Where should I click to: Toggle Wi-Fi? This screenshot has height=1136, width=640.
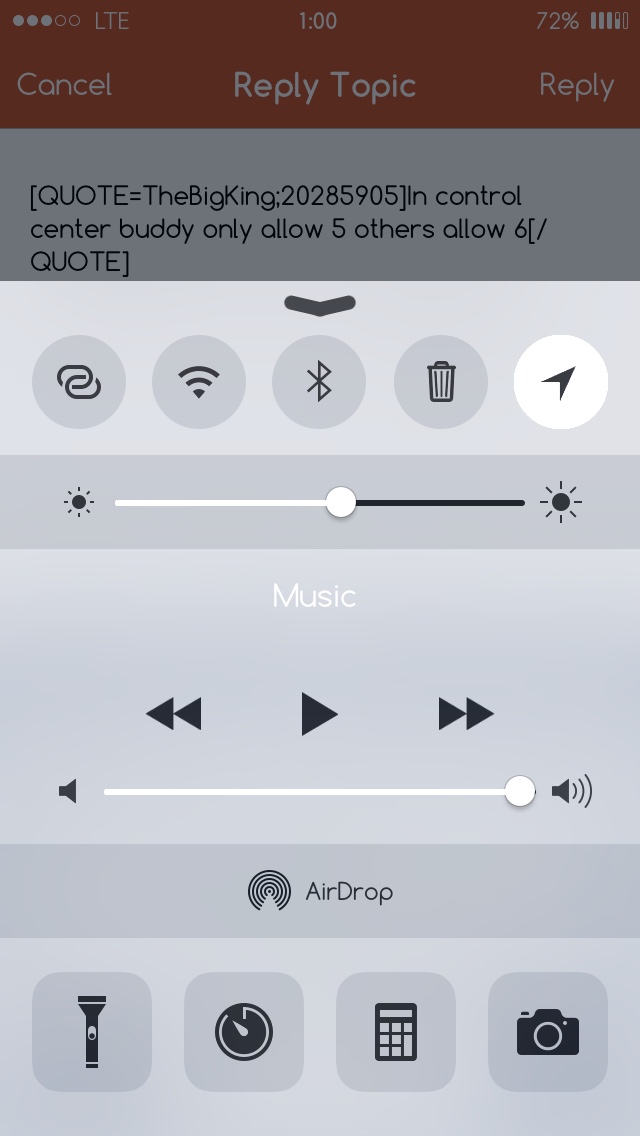point(199,382)
